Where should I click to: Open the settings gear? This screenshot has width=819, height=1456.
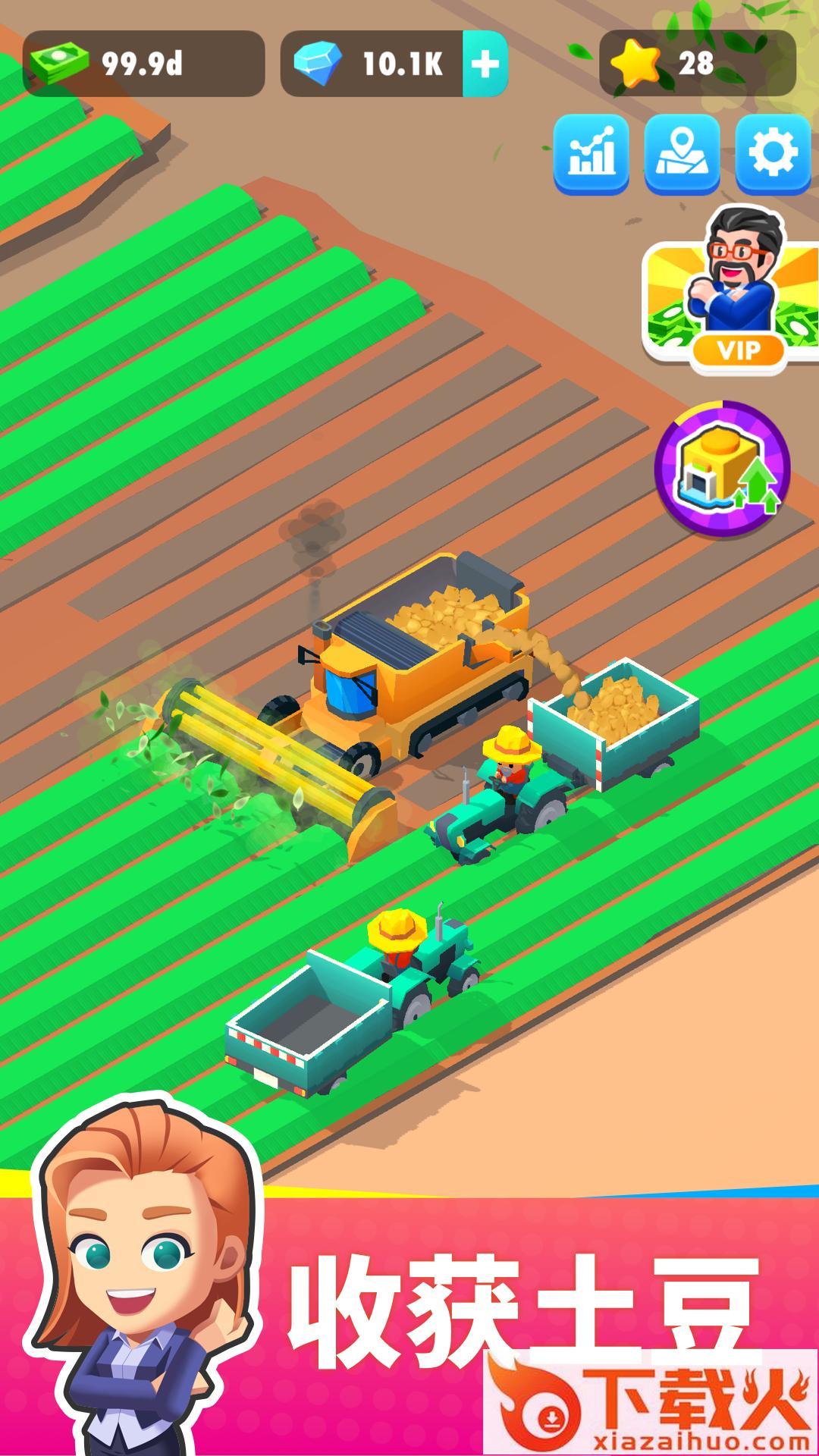pyautogui.click(x=773, y=154)
